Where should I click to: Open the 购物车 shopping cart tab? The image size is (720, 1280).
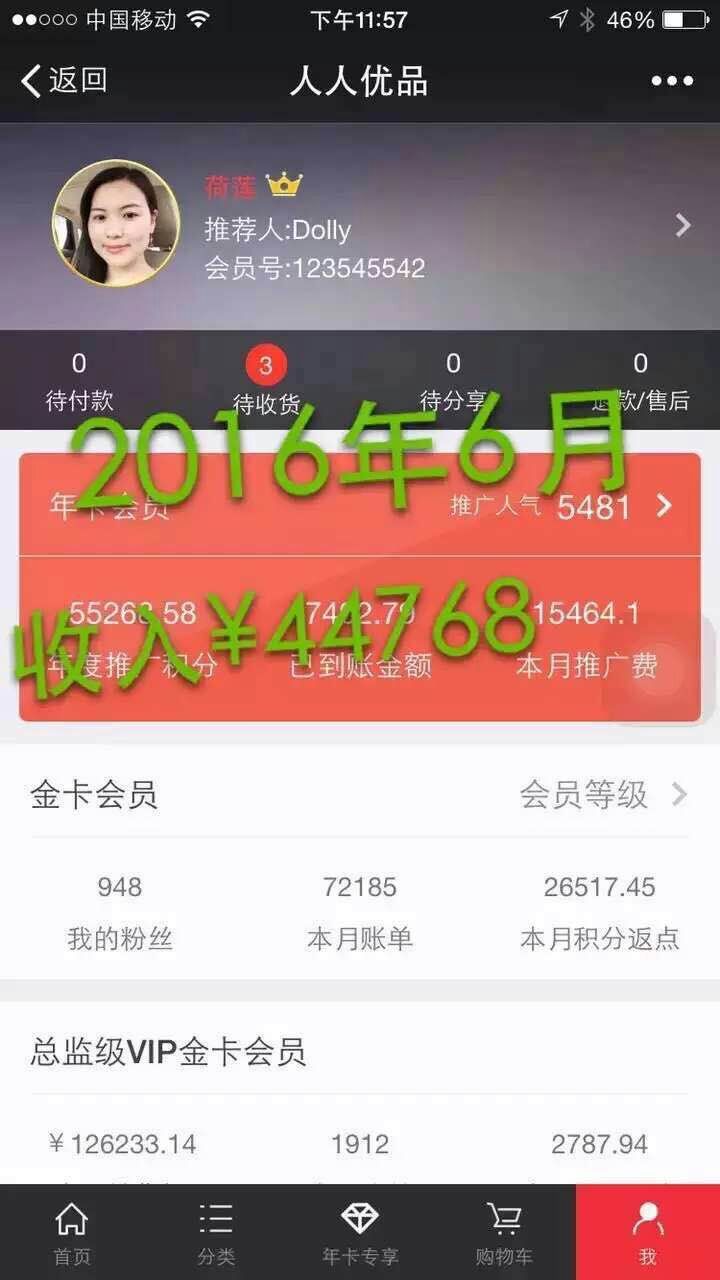coord(504,1233)
